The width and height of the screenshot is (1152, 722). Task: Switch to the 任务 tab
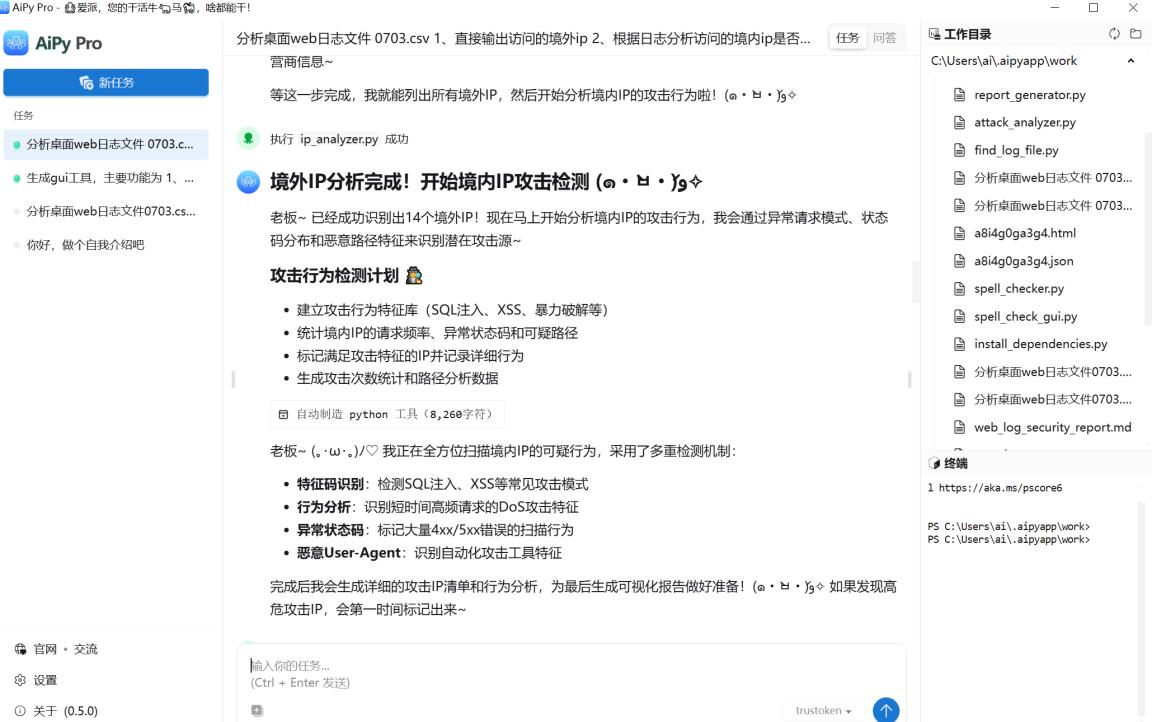coord(847,38)
